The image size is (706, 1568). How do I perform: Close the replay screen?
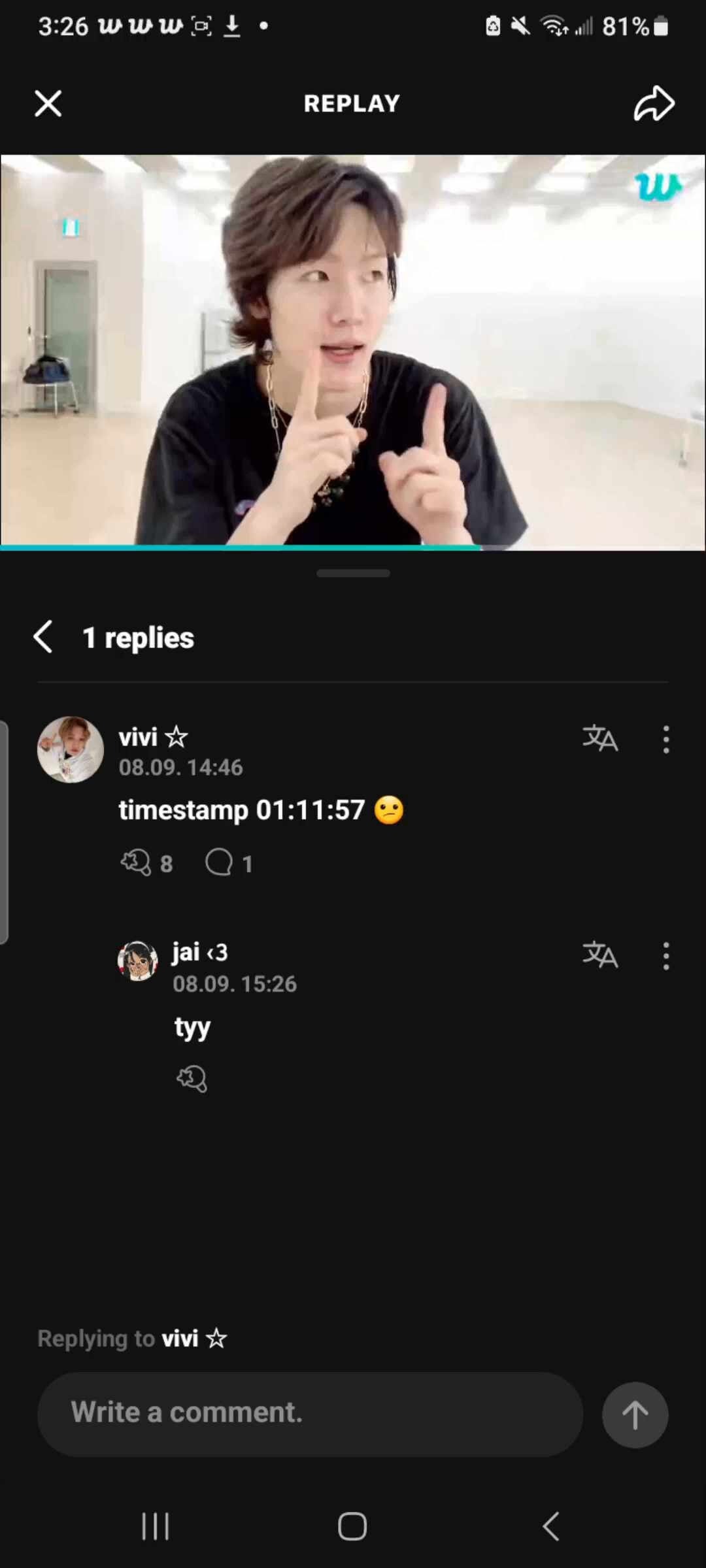[48, 104]
